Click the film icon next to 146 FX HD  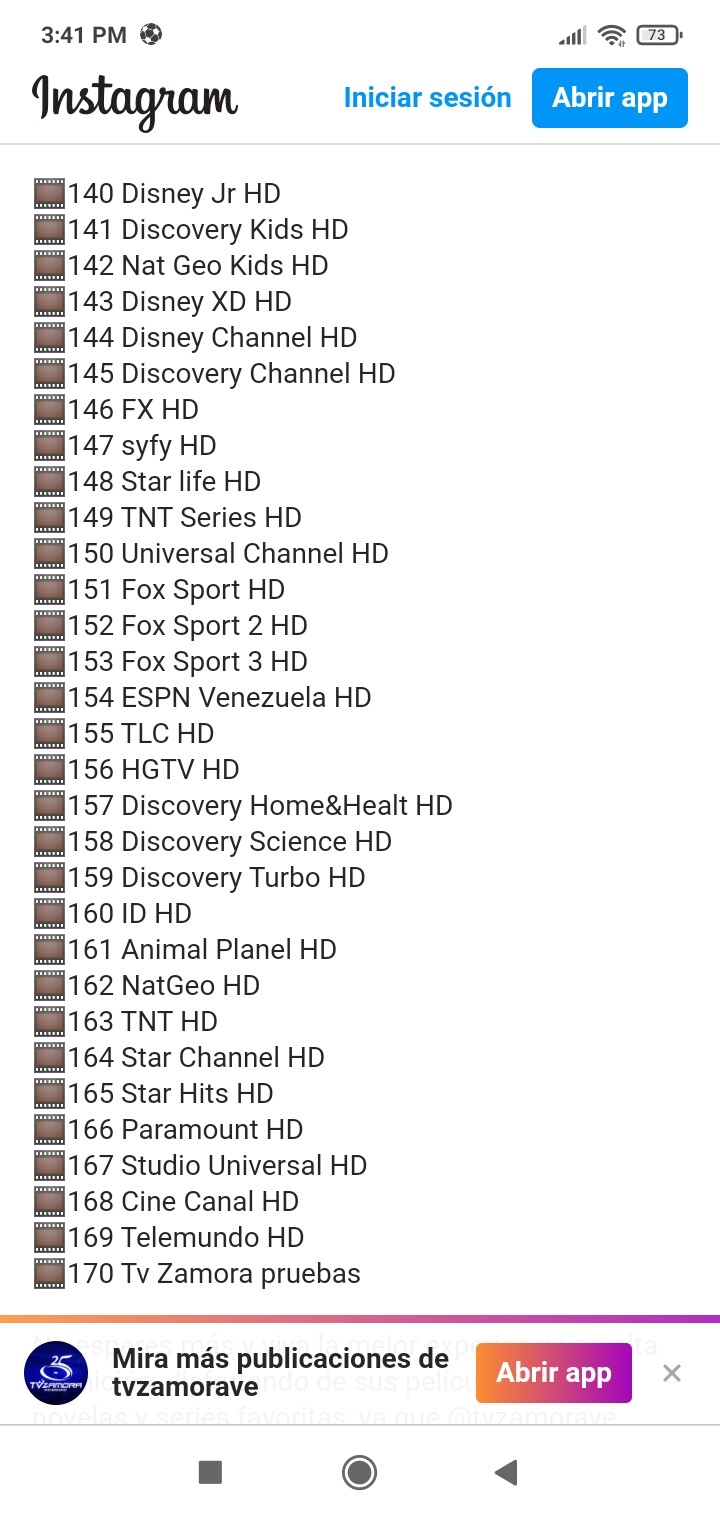48,409
